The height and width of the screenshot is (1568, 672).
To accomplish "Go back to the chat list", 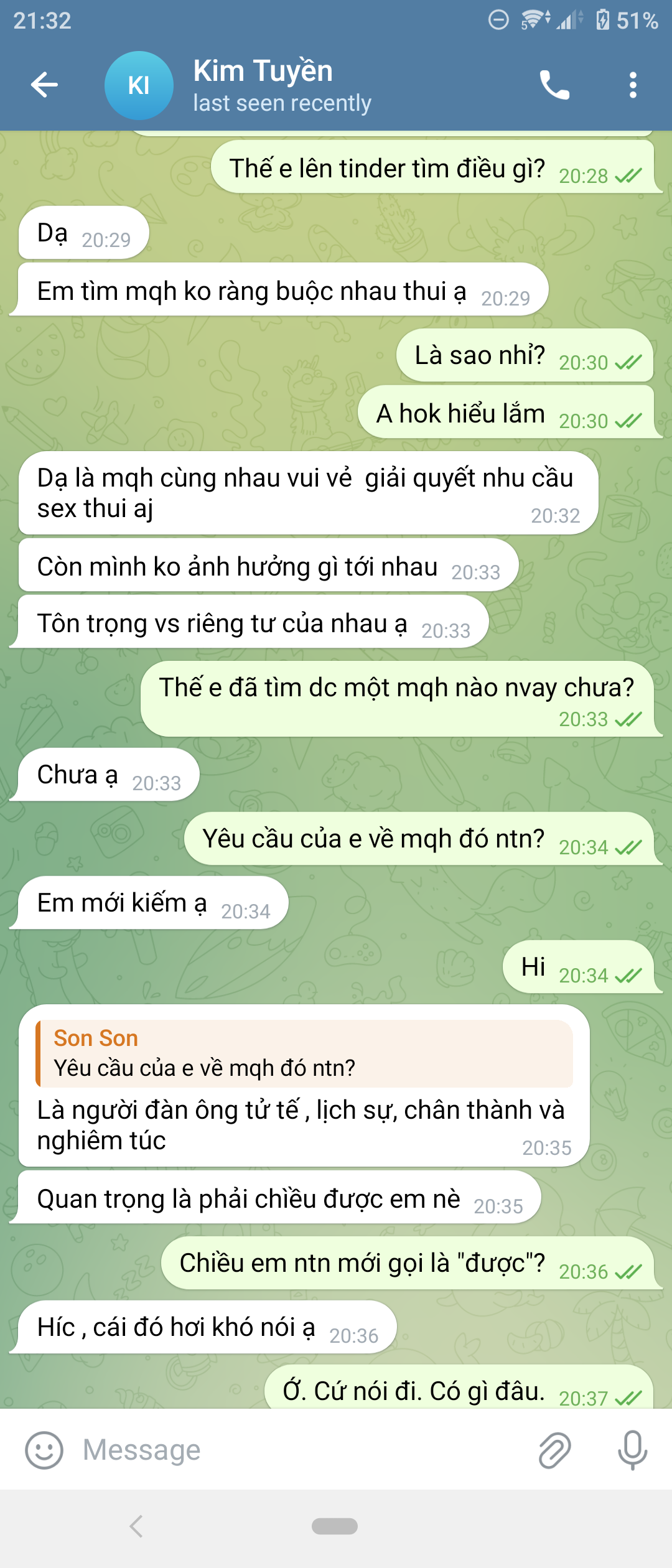I will coord(44,85).
